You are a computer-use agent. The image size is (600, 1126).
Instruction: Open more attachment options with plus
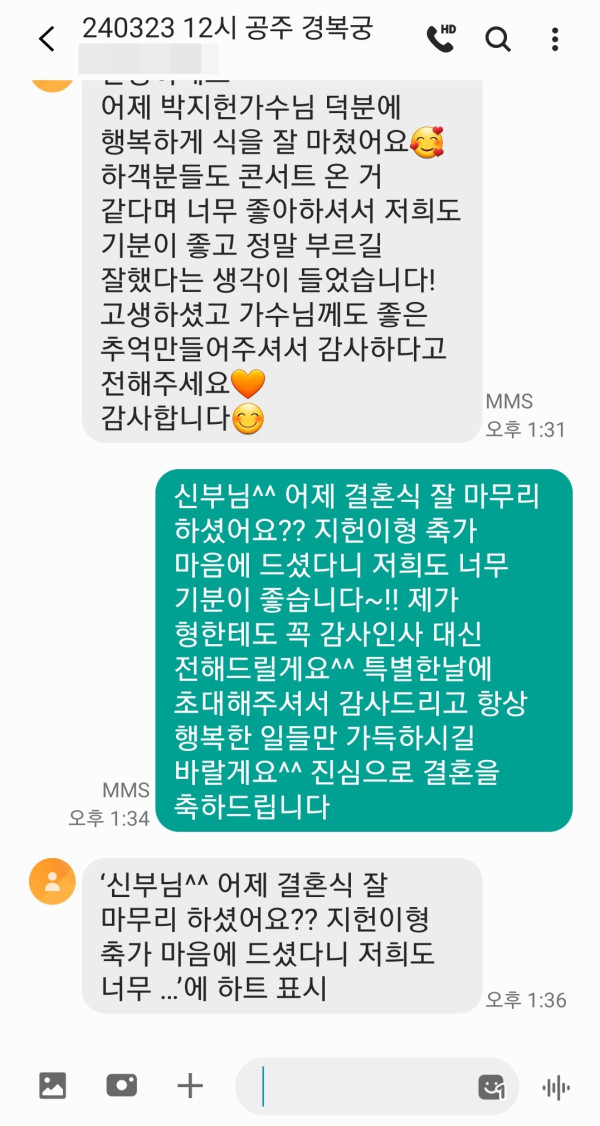[x=190, y=1085]
